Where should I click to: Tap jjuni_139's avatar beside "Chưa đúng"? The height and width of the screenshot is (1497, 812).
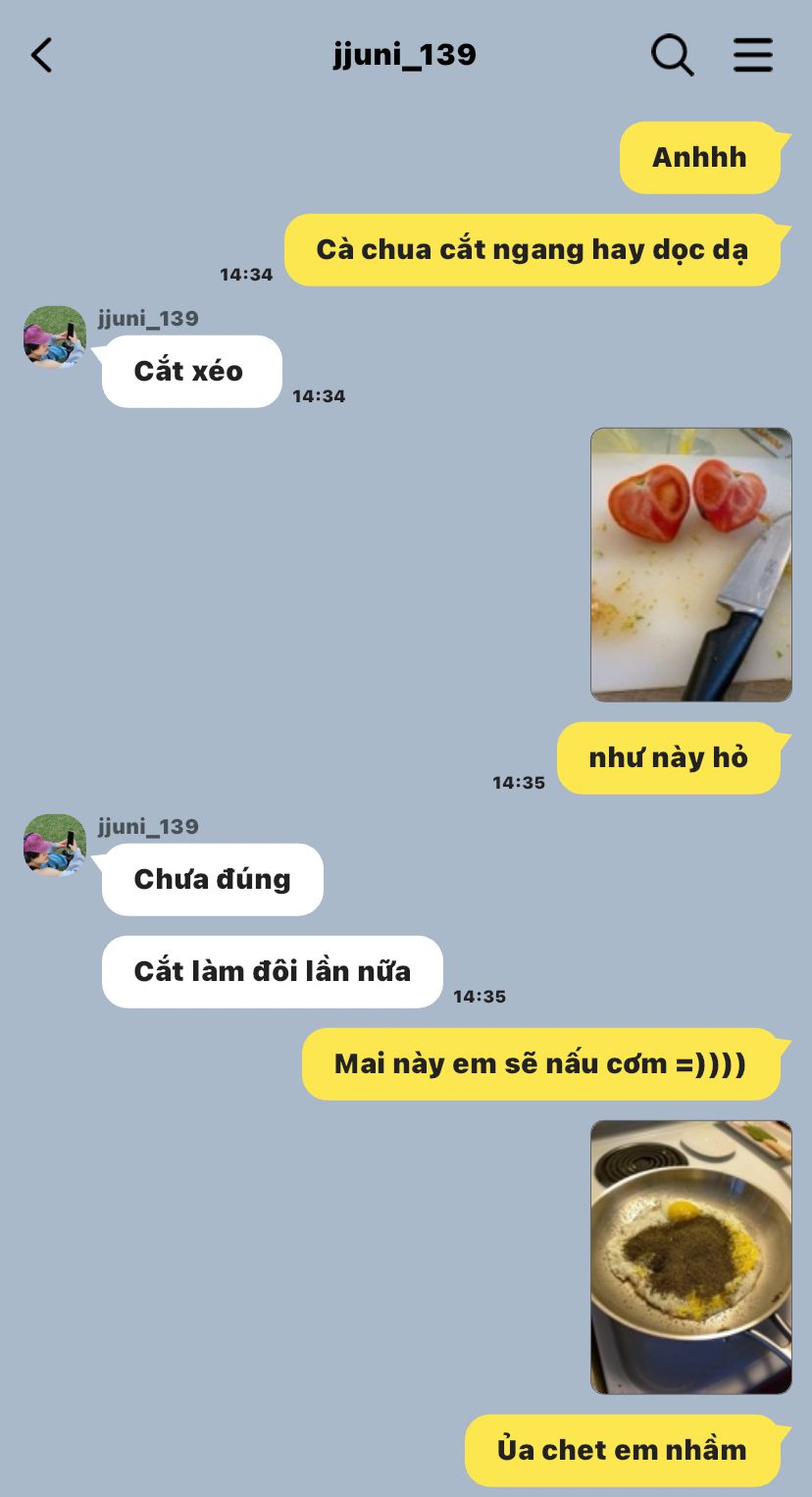(x=55, y=845)
